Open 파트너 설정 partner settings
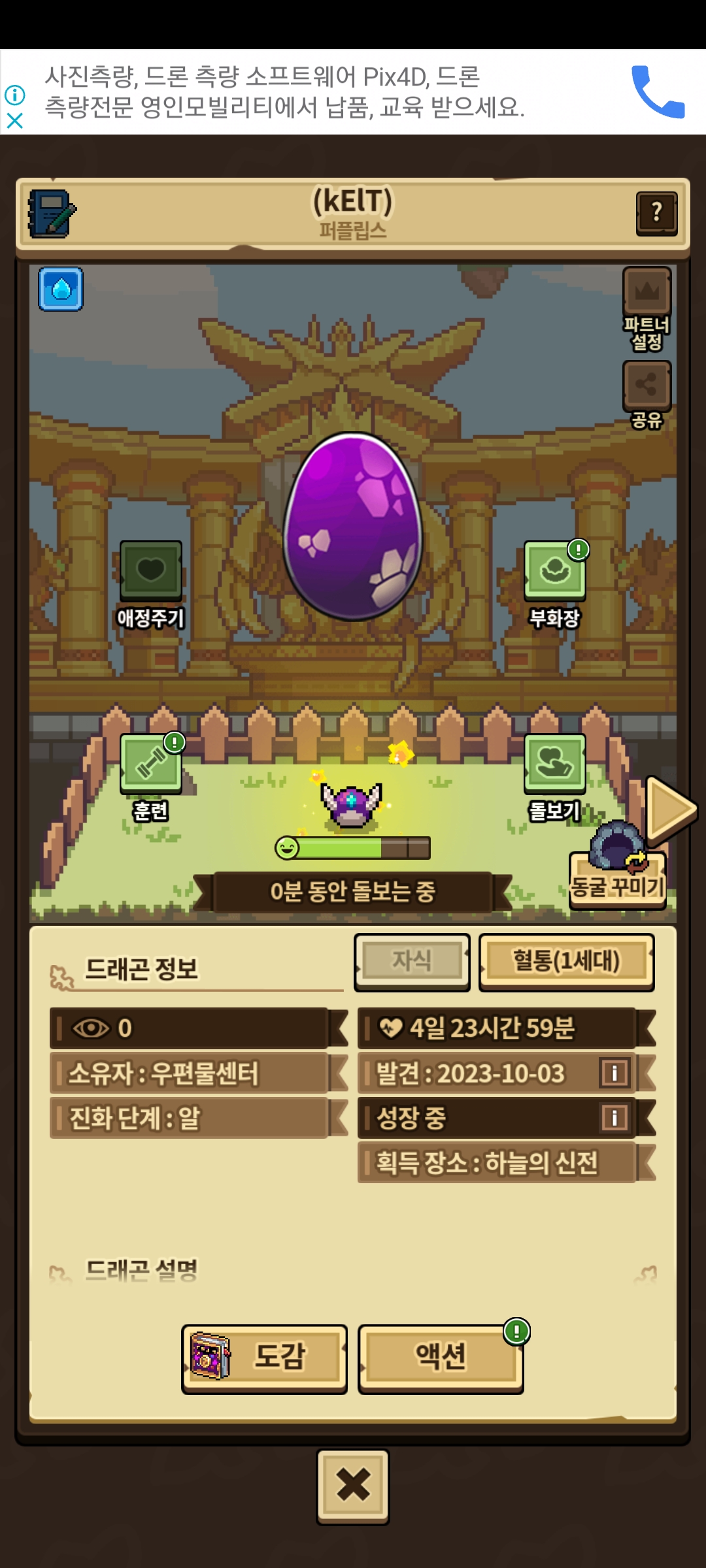Viewport: 706px width, 1568px height. pos(647,293)
